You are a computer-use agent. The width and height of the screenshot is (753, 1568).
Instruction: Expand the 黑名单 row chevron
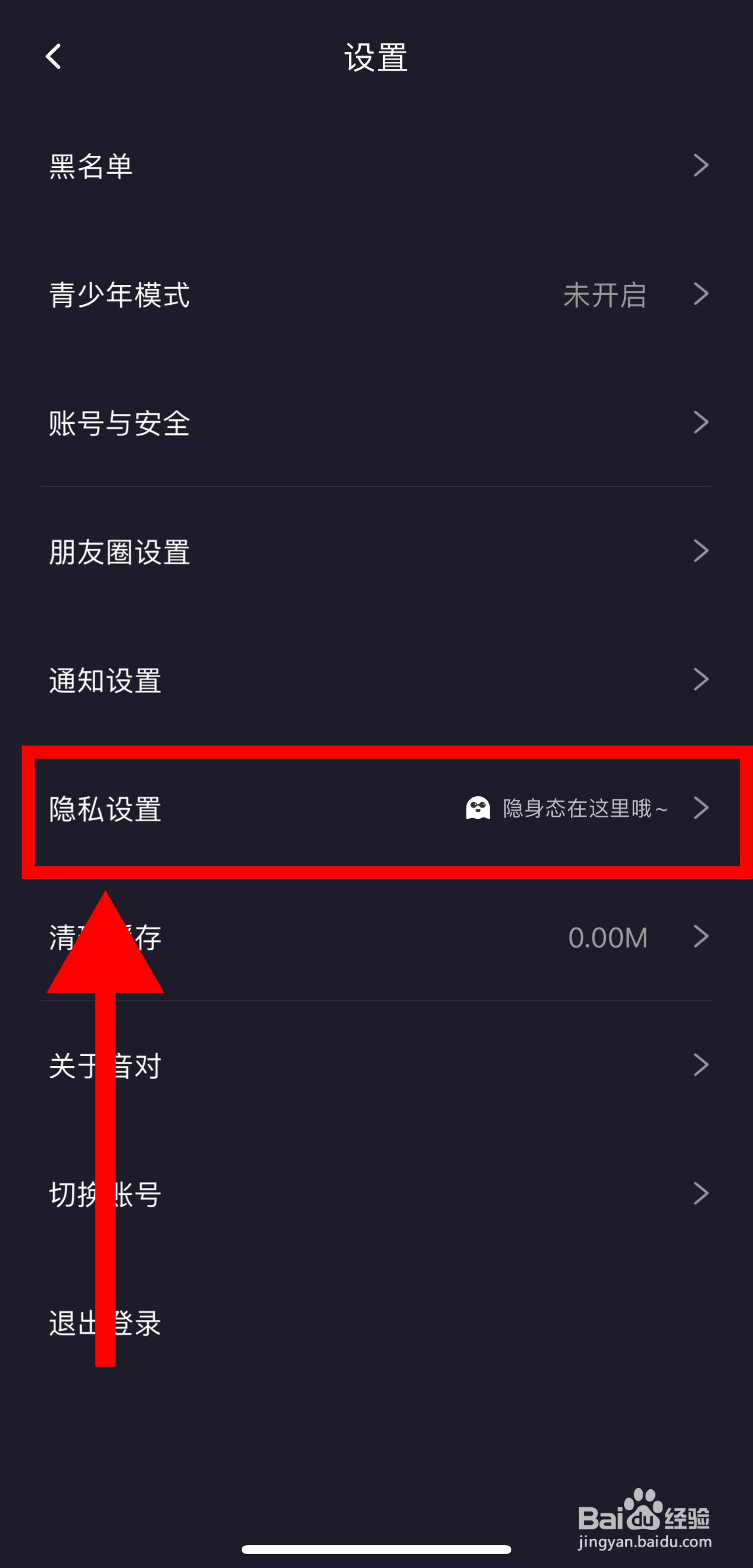[701, 165]
